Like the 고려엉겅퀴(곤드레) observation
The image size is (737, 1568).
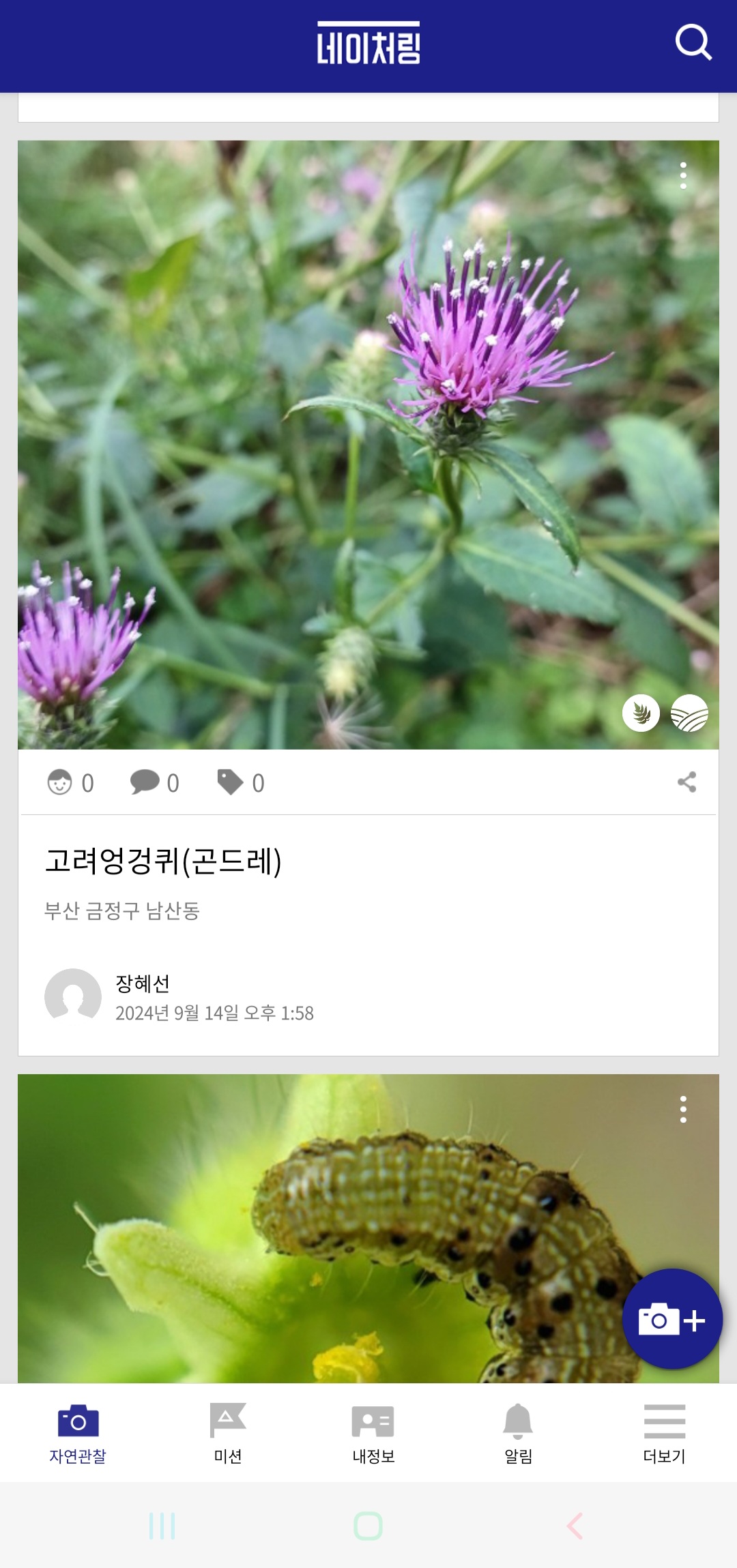click(x=60, y=782)
